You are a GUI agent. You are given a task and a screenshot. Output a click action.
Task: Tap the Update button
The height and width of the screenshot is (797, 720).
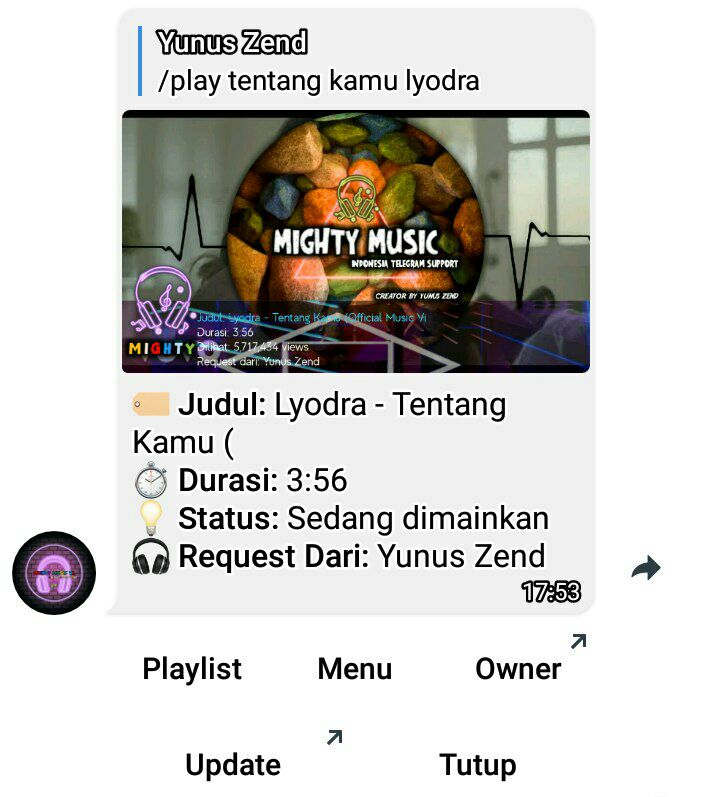point(233,766)
